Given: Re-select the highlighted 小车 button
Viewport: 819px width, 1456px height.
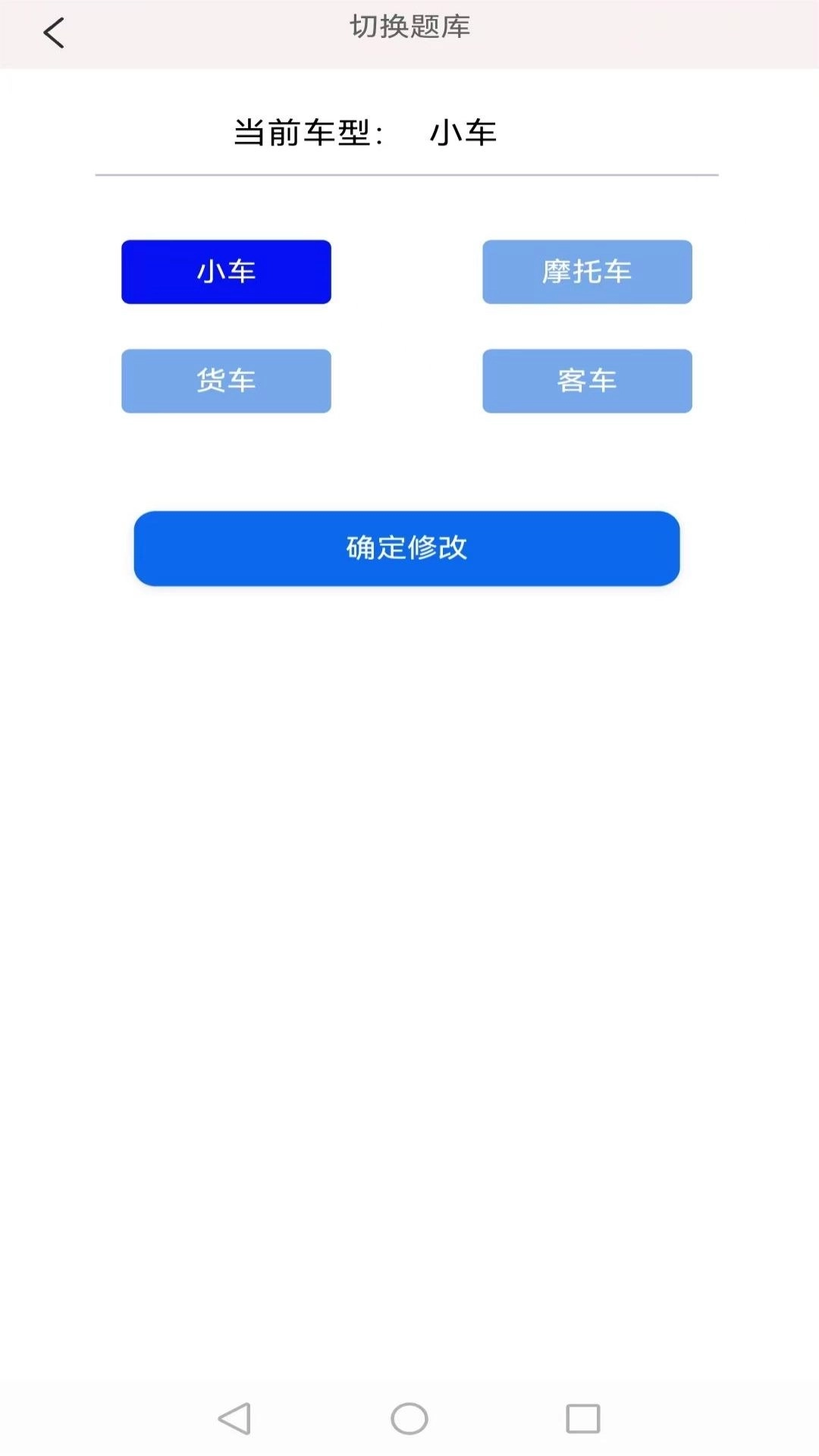Looking at the screenshot, I should click(x=226, y=271).
